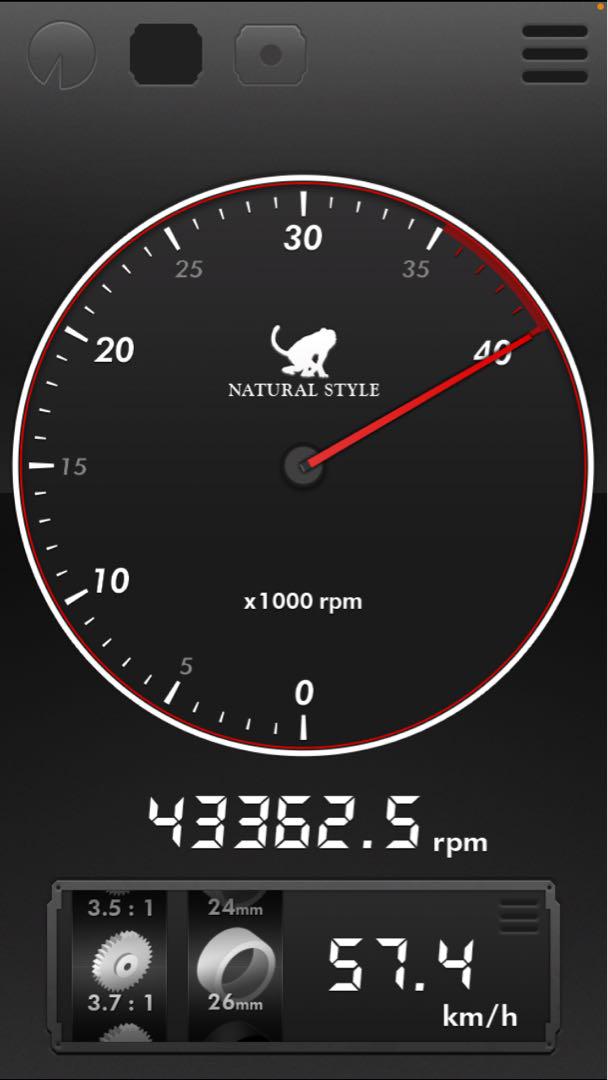Select the circular gauge mode icon

coord(62,54)
